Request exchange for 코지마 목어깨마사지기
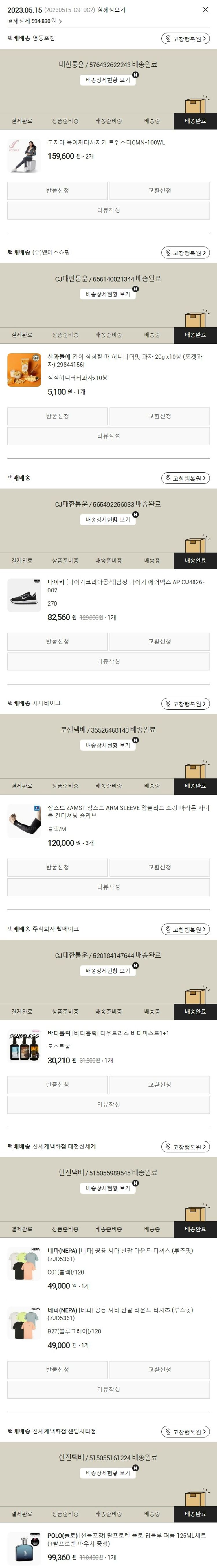The width and height of the screenshot is (217, 1568). 159,191
